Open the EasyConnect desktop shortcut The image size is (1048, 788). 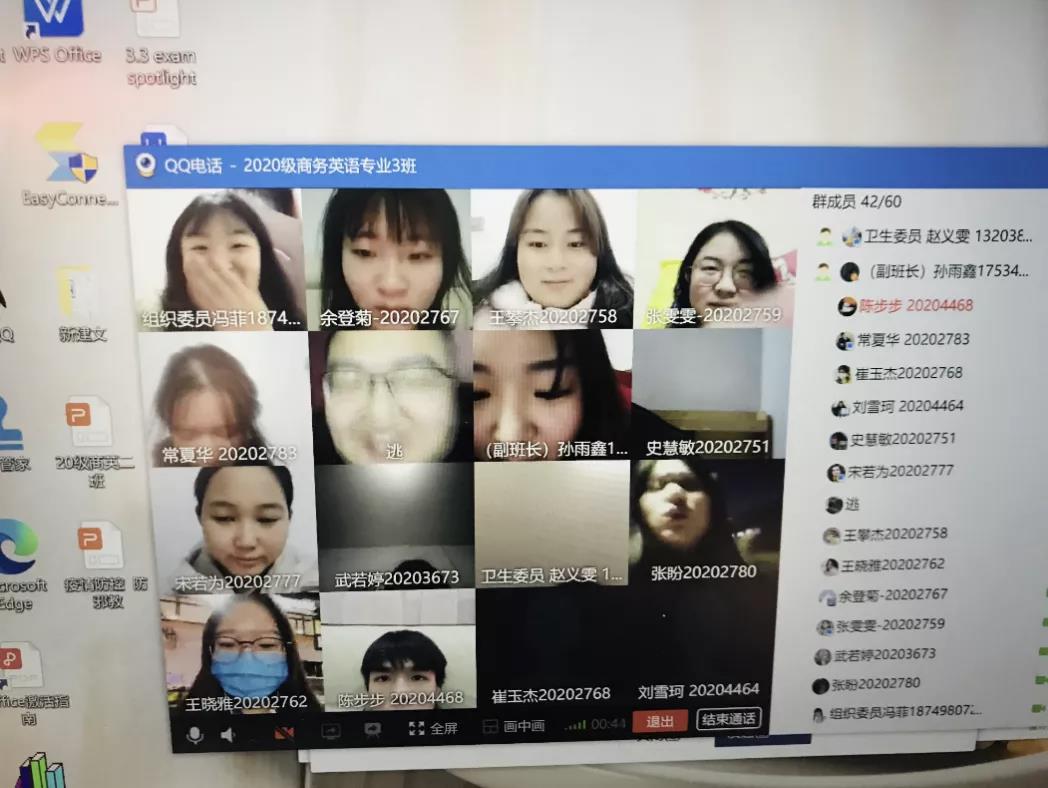[x=68, y=165]
